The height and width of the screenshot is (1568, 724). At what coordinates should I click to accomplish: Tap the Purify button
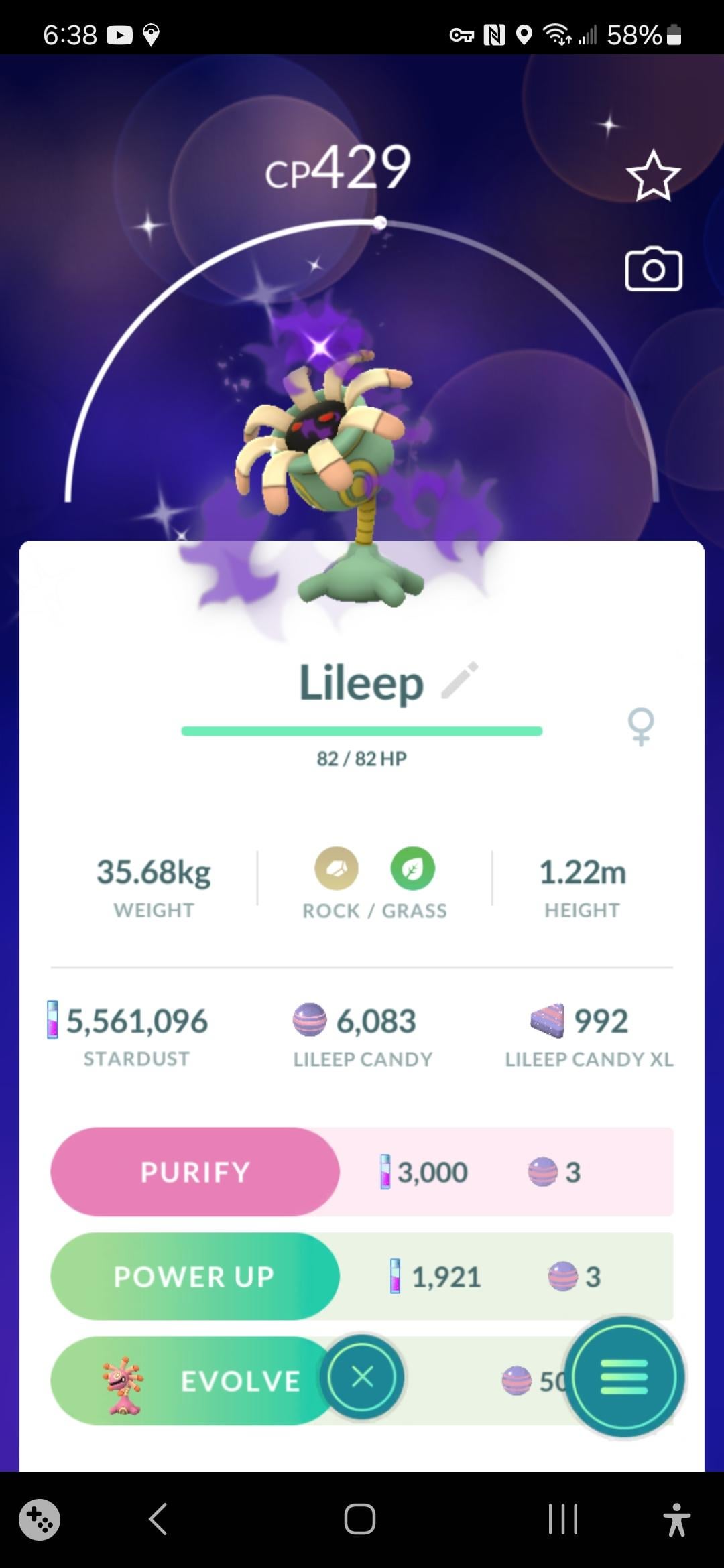(x=195, y=1172)
